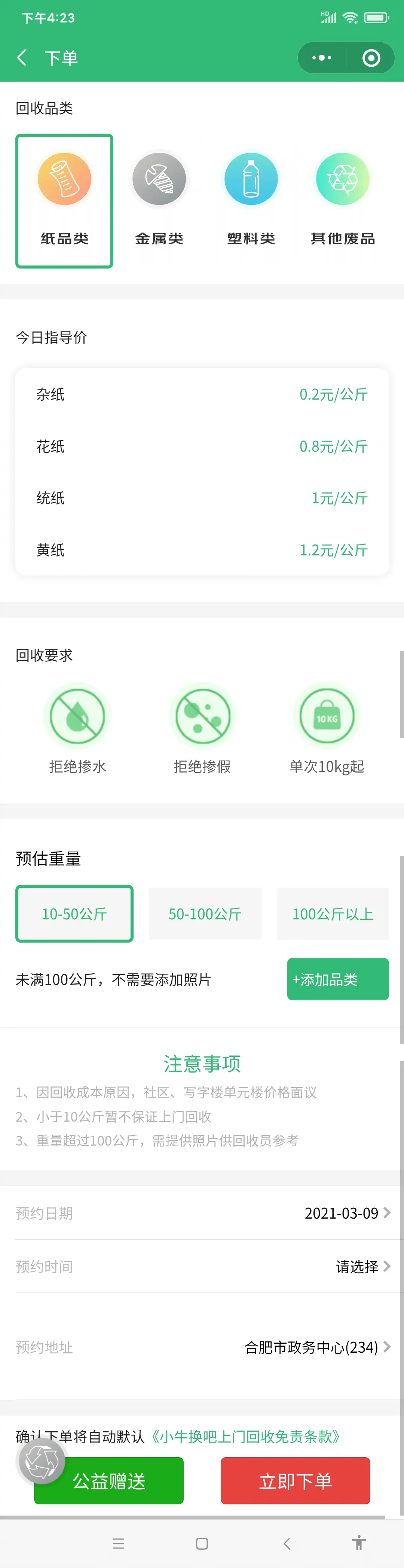
Task: Close the mini program via circle icon
Action: pyautogui.click(x=371, y=58)
